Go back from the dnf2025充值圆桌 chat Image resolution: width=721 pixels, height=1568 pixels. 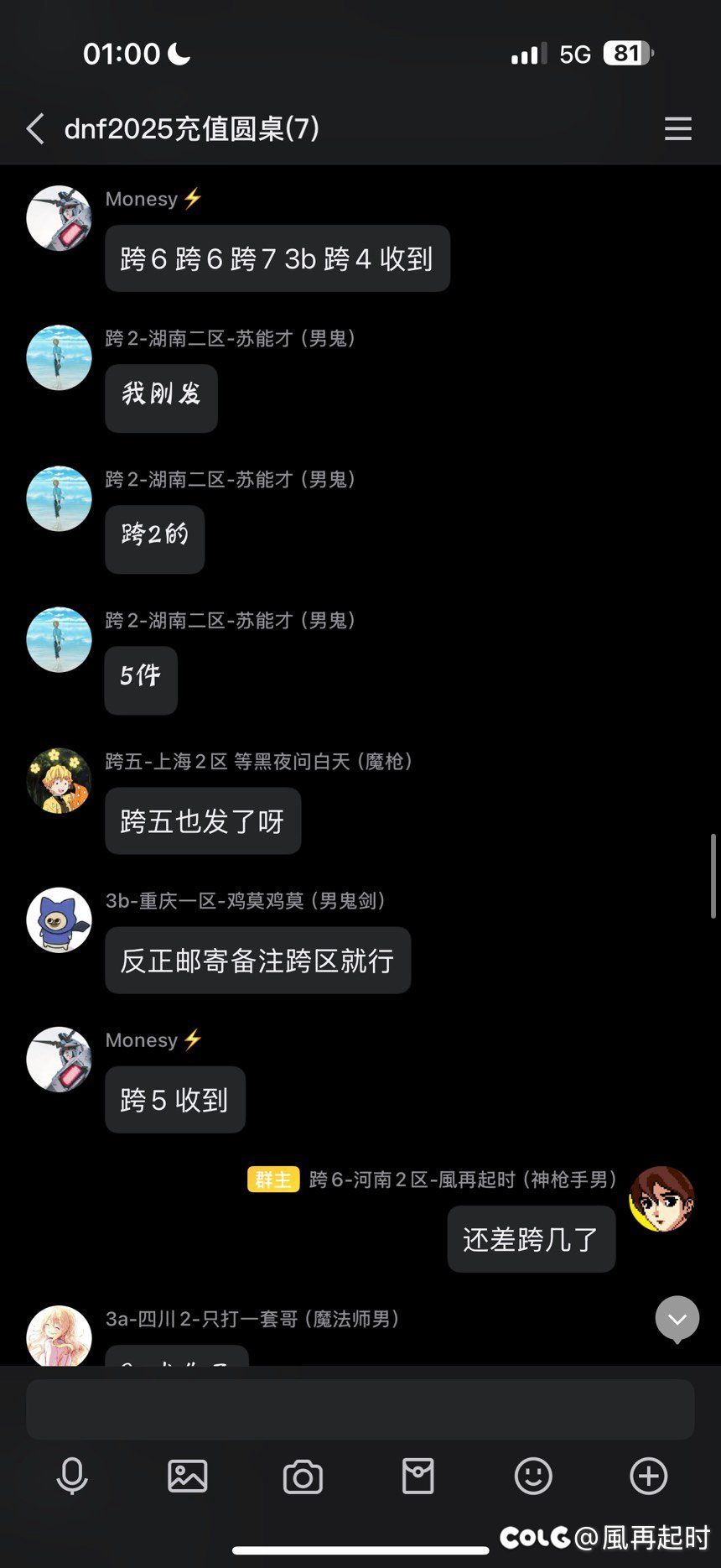point(35,129)
